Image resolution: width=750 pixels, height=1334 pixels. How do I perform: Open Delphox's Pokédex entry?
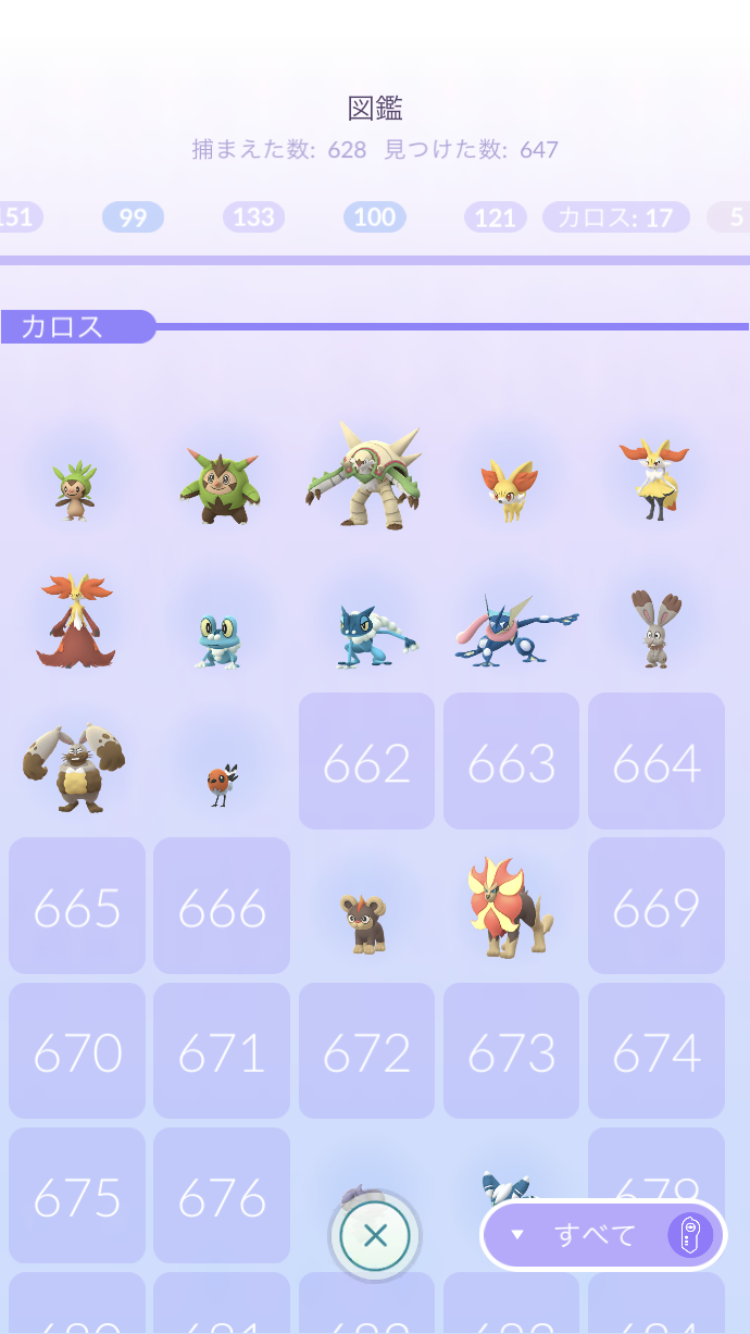point(76,620)
